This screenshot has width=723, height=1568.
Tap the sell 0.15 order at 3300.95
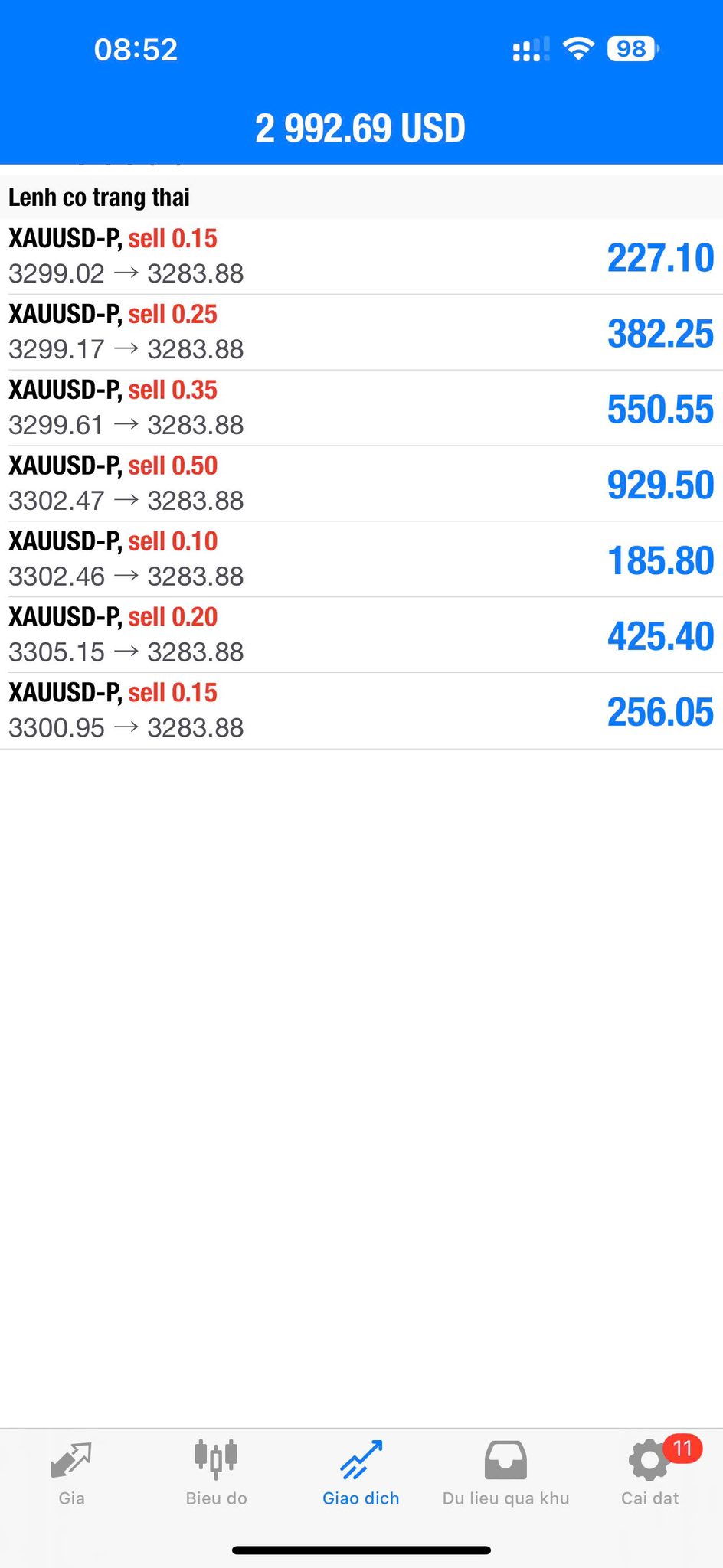click(x=361, y=711)
